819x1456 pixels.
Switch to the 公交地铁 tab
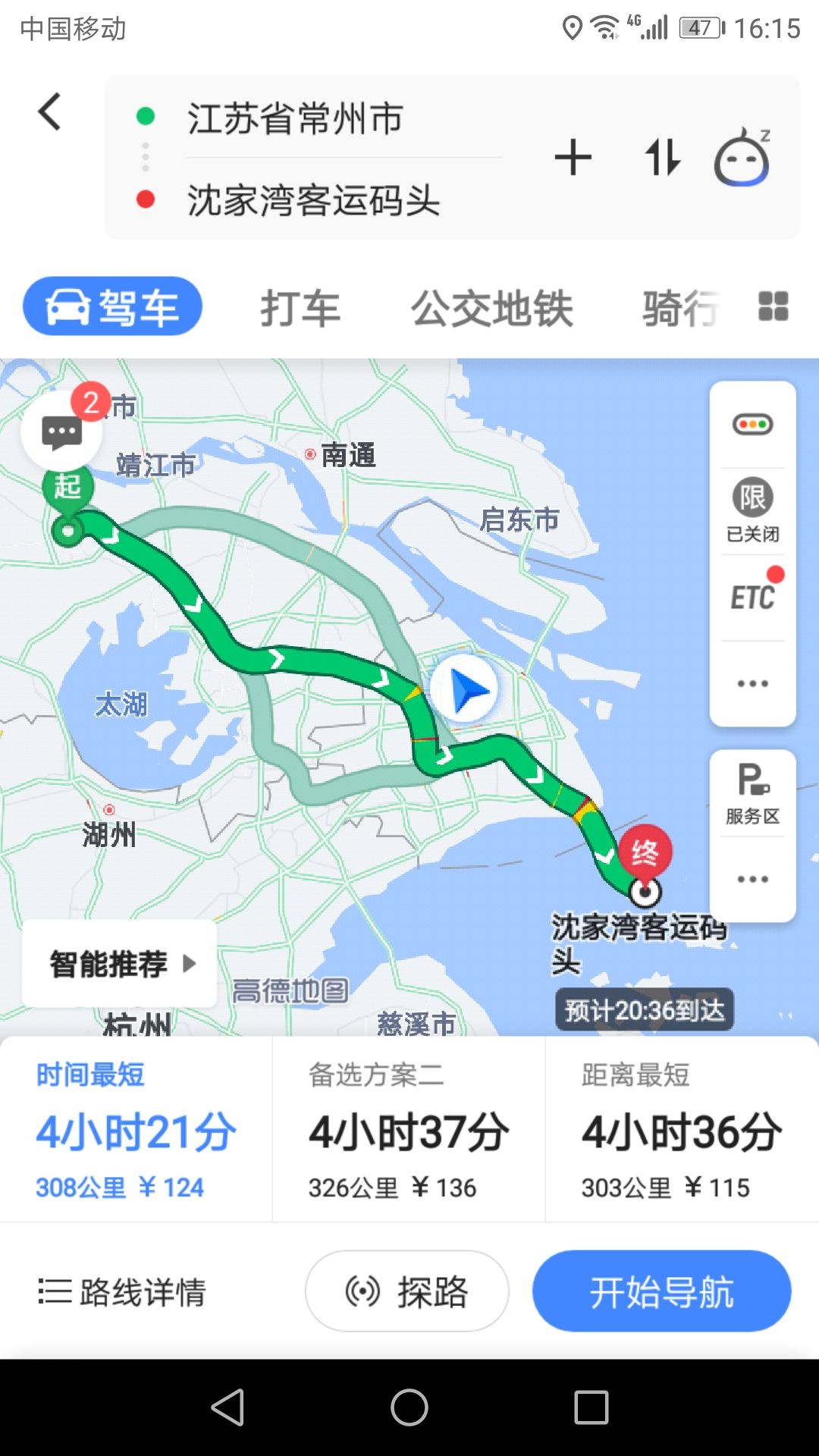pos(492,308)
